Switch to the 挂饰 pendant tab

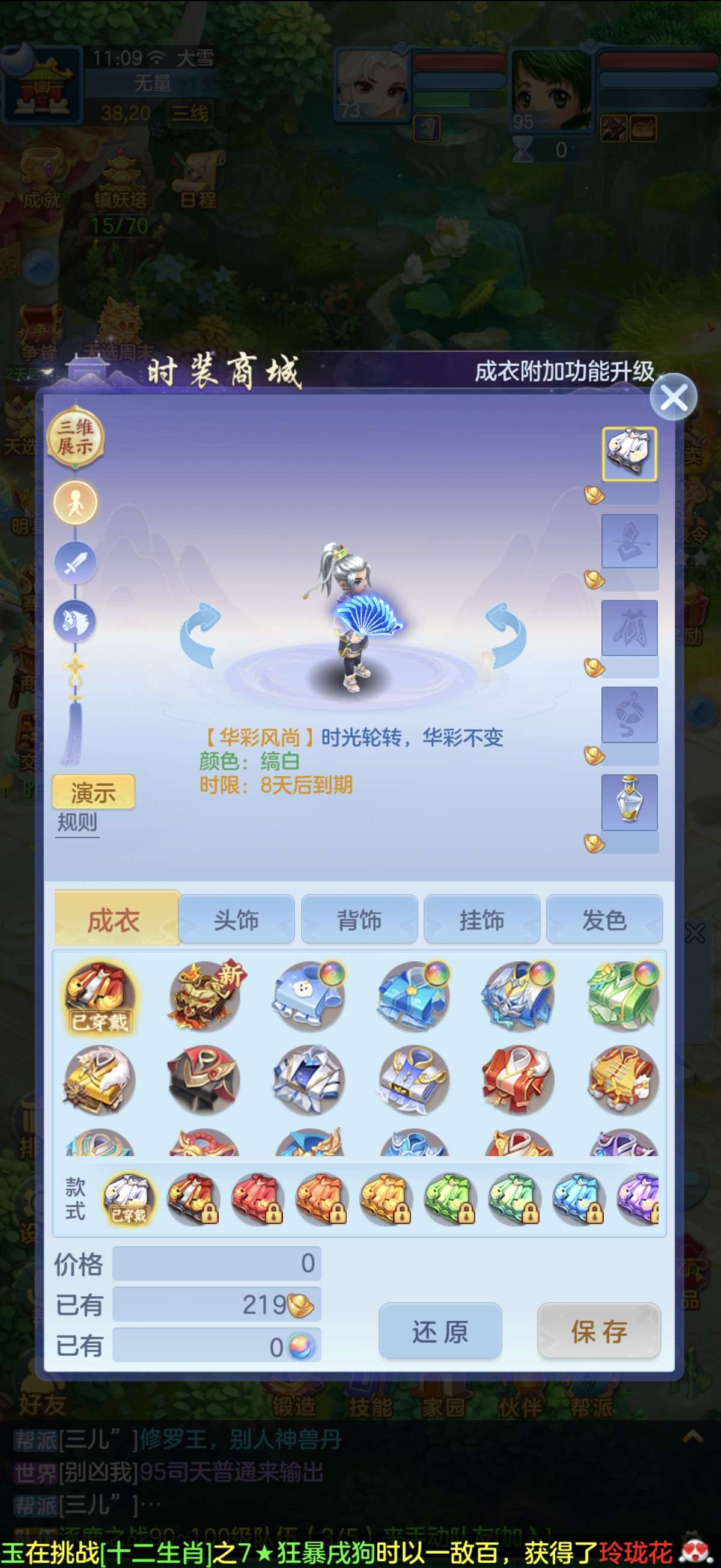(x=481, y=919)
